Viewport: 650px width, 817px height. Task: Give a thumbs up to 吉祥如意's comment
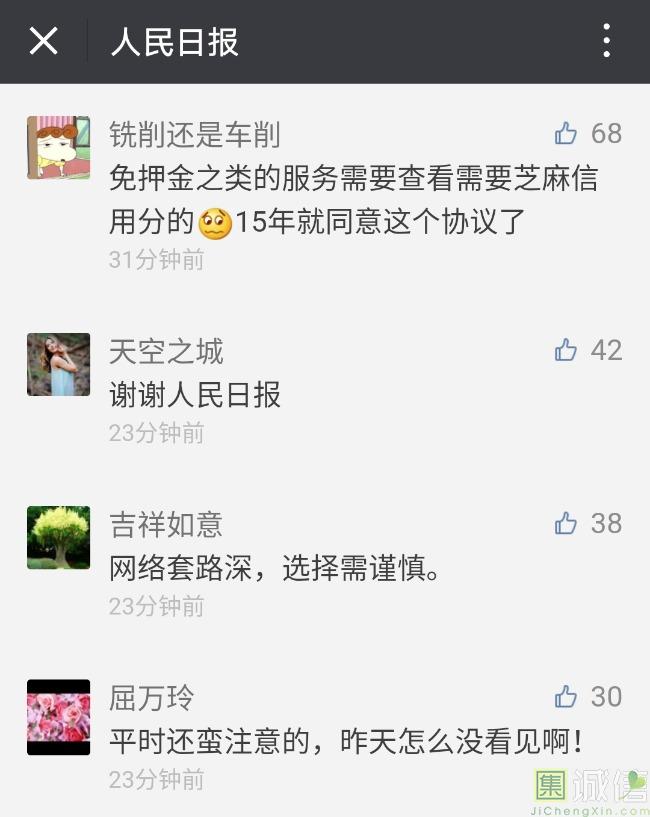pos(566,523)
